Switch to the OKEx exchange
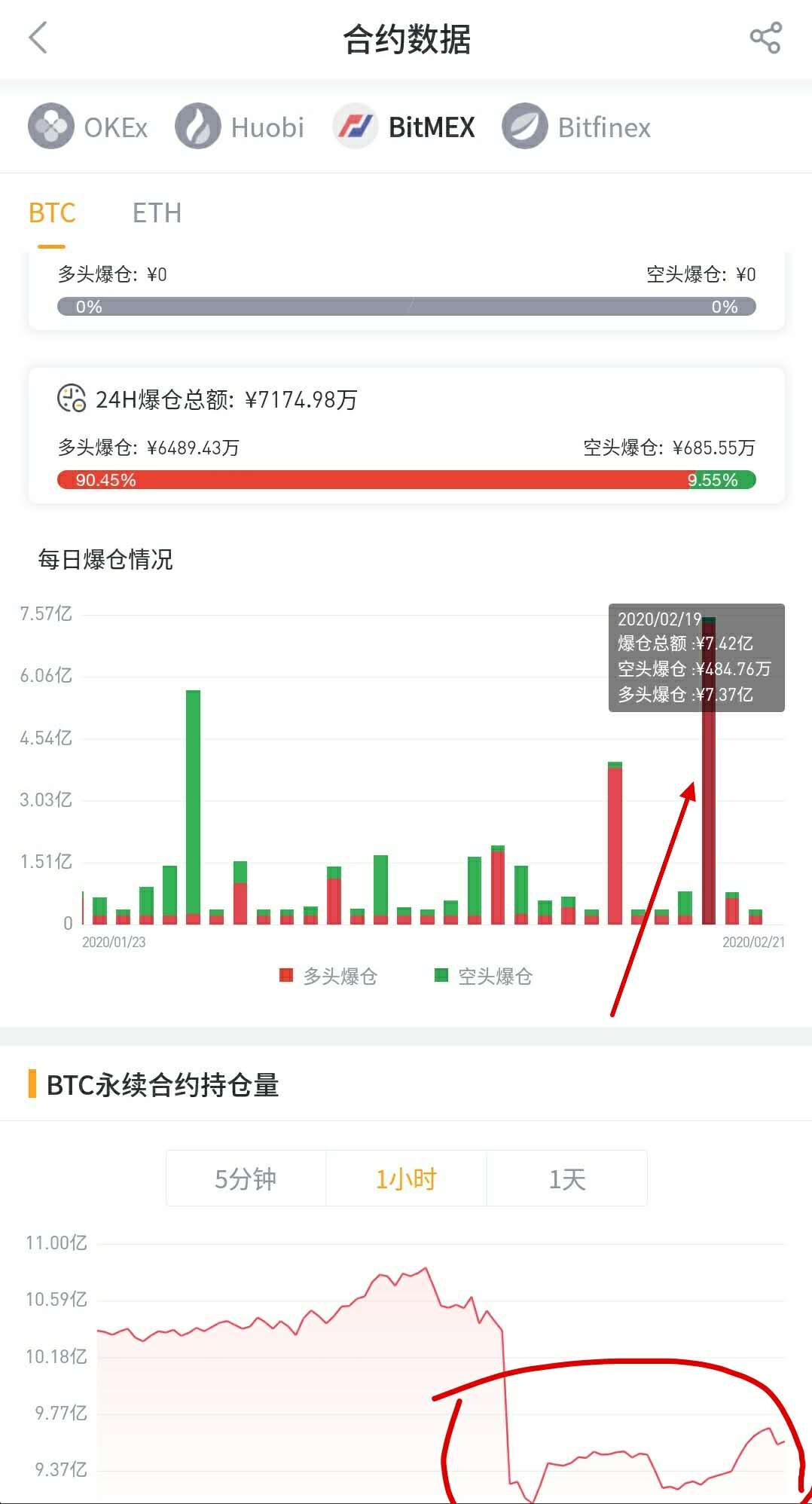This screenshot has width=812, height=1504. 89,127
